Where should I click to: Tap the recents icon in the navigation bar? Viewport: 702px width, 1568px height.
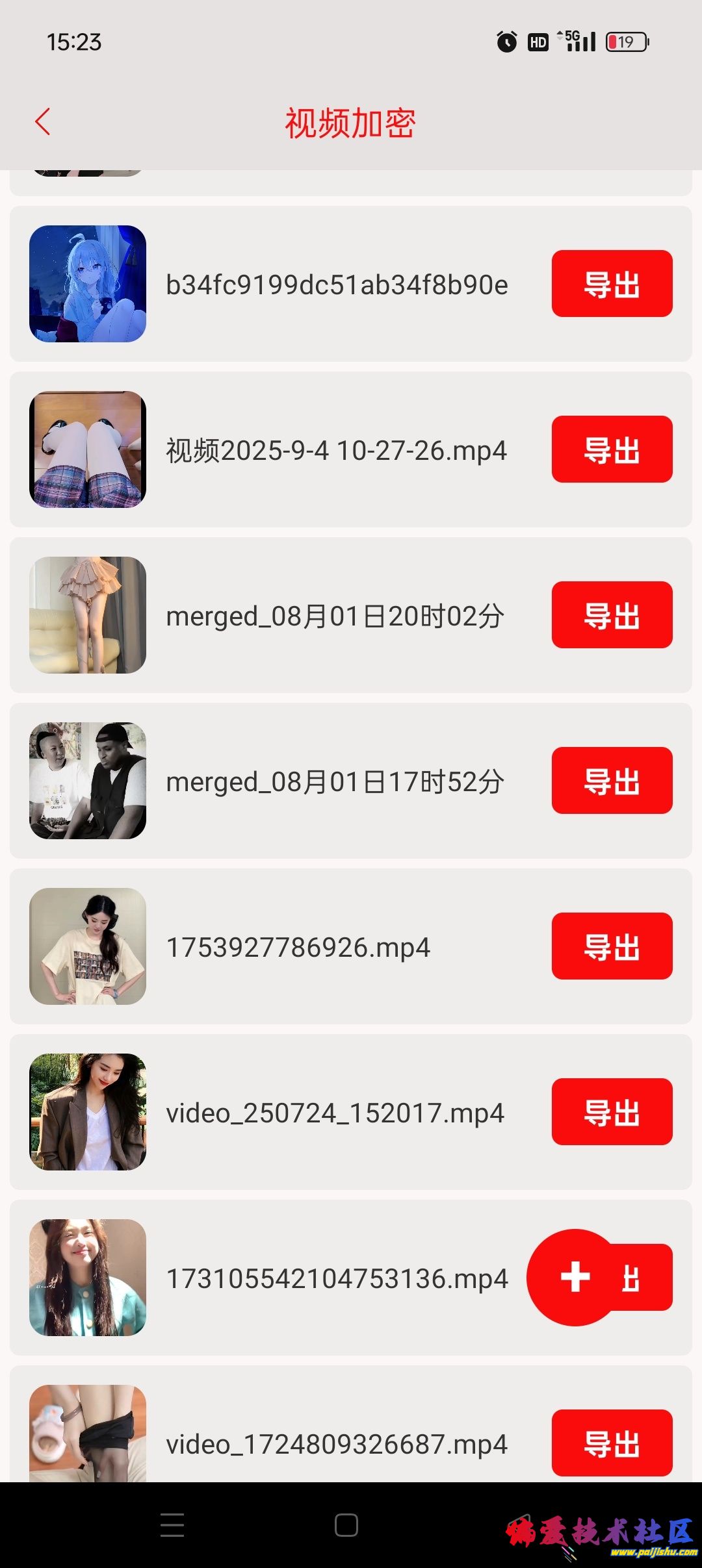coord(172,1523)
